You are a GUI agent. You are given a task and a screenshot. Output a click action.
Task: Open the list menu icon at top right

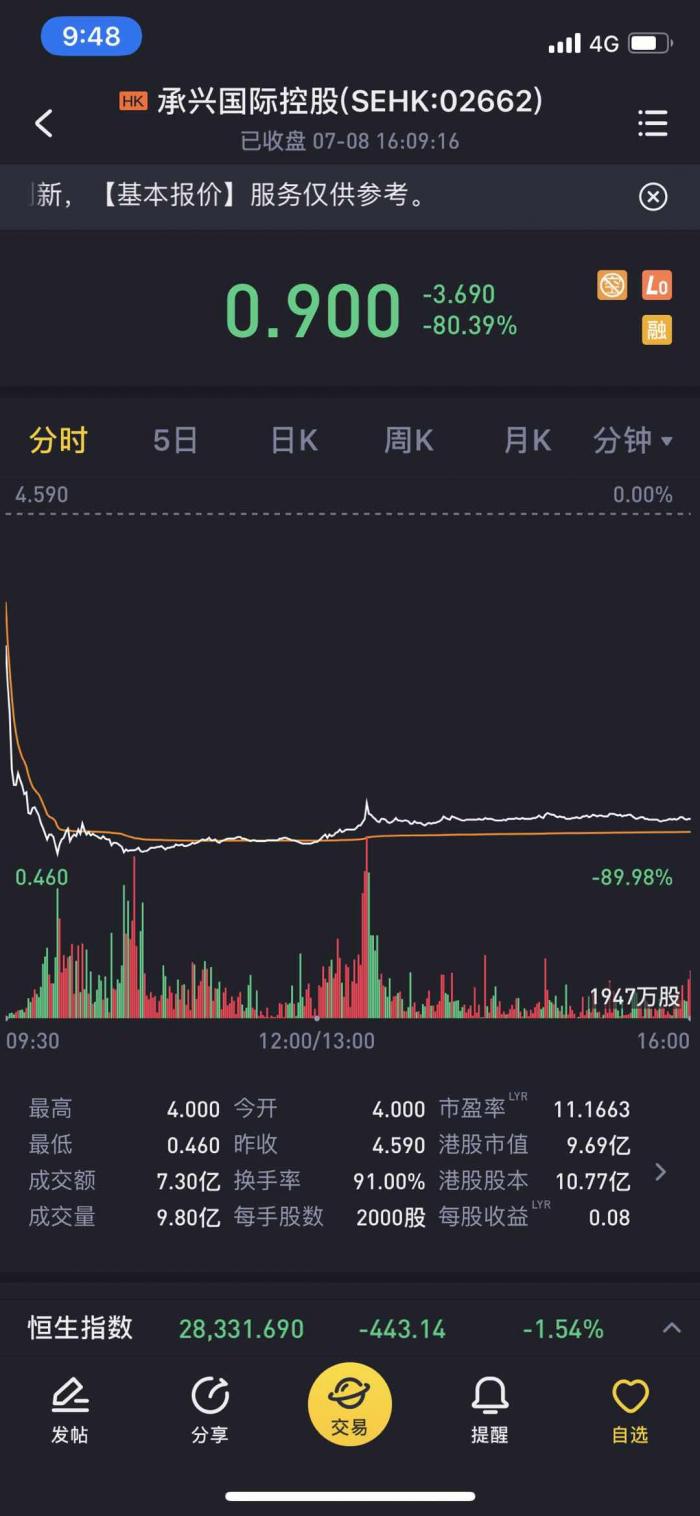[x=652, y=124]
